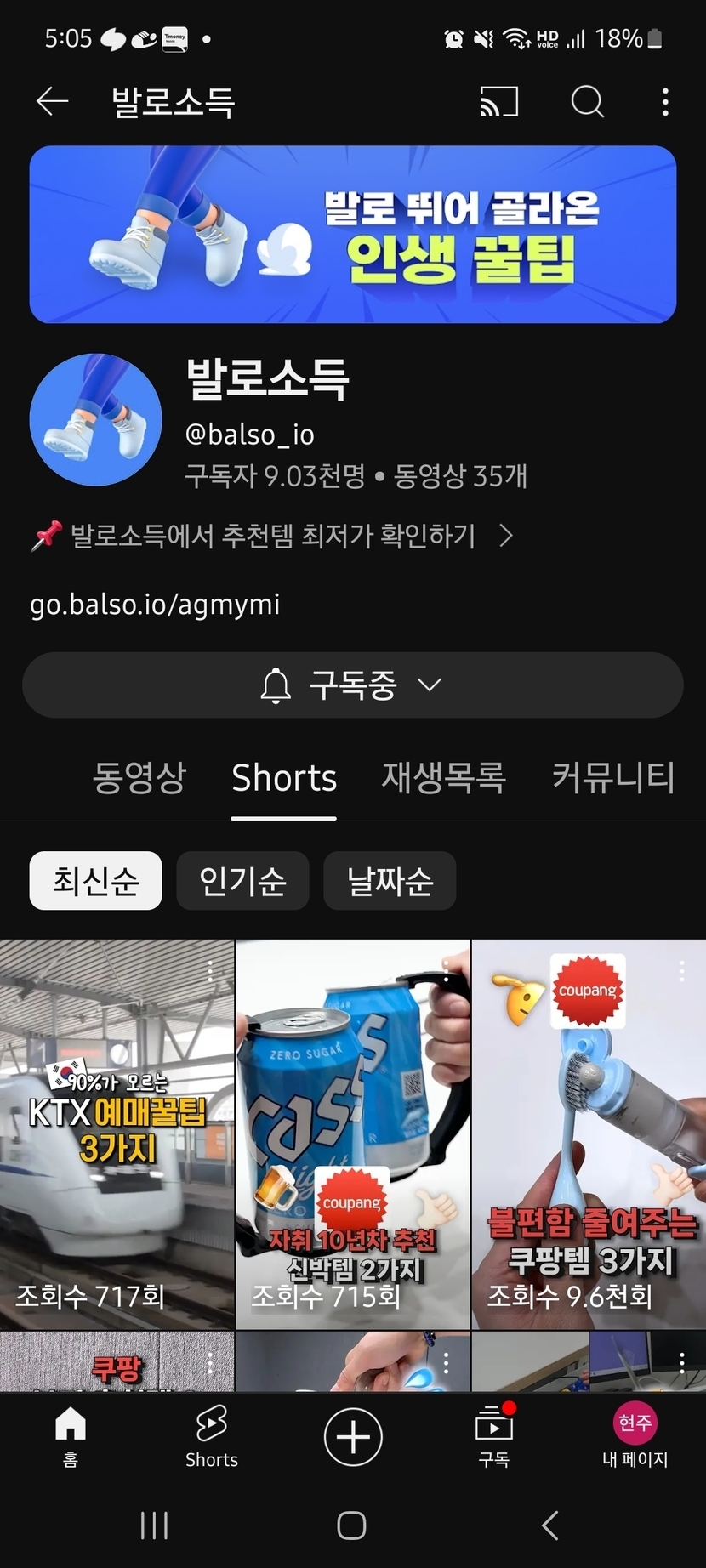Screen dimensions: 706x1568
Task: Switch to the 동영상 tab
Action: coord(139,778)
